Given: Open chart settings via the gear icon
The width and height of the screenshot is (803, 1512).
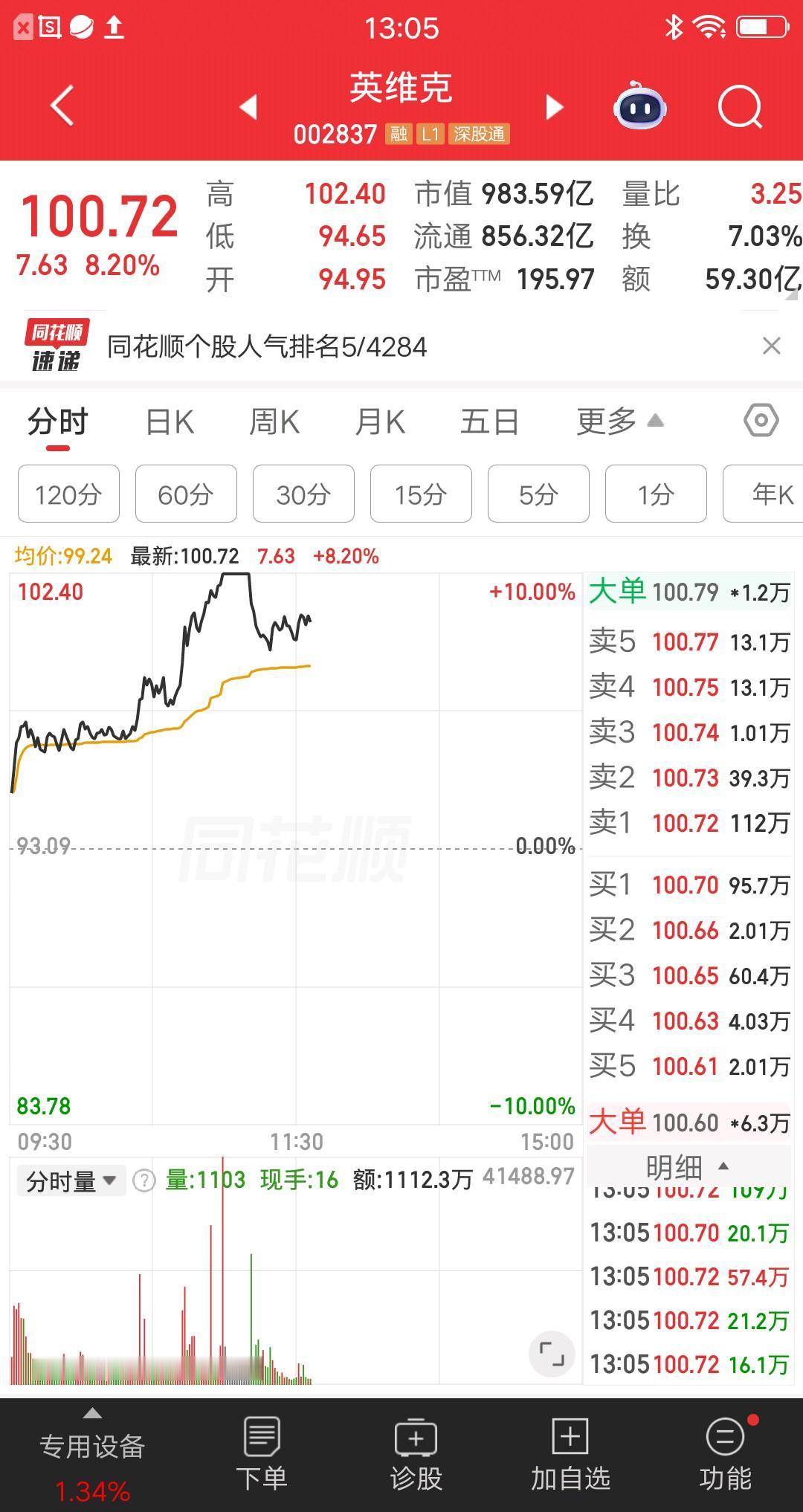Looking at the screenshot, I should pyautogui.click(x=761, y=421).
